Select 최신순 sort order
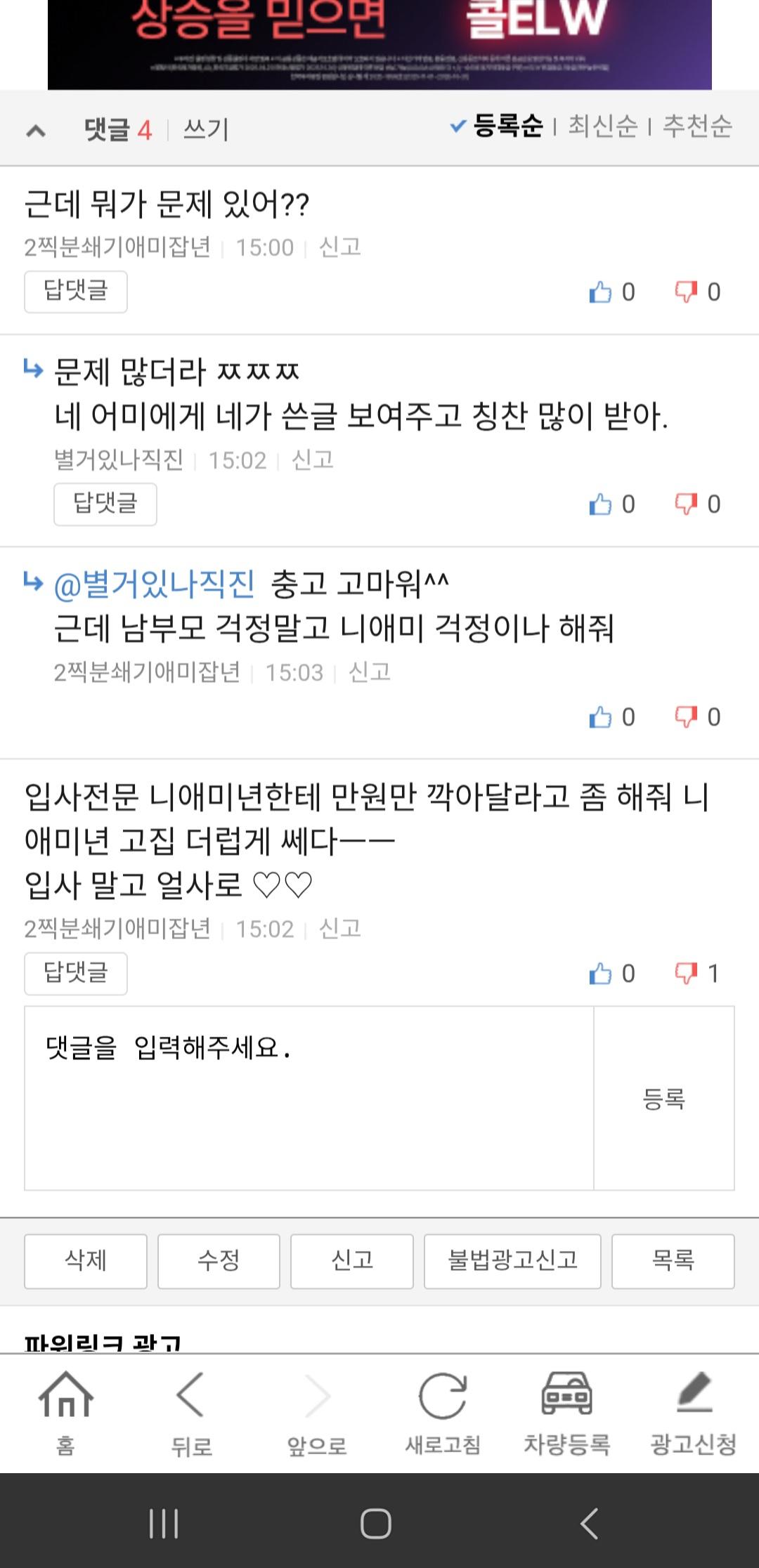This screenshot has width=759, height=1568. (602, 127)
